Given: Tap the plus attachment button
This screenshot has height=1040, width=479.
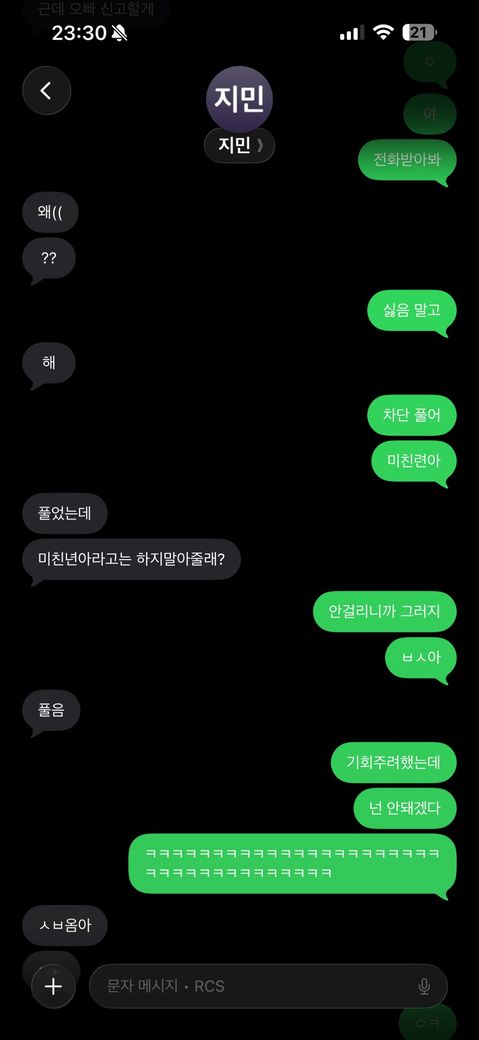Looking at the screenshot, I should coord(53,986).
